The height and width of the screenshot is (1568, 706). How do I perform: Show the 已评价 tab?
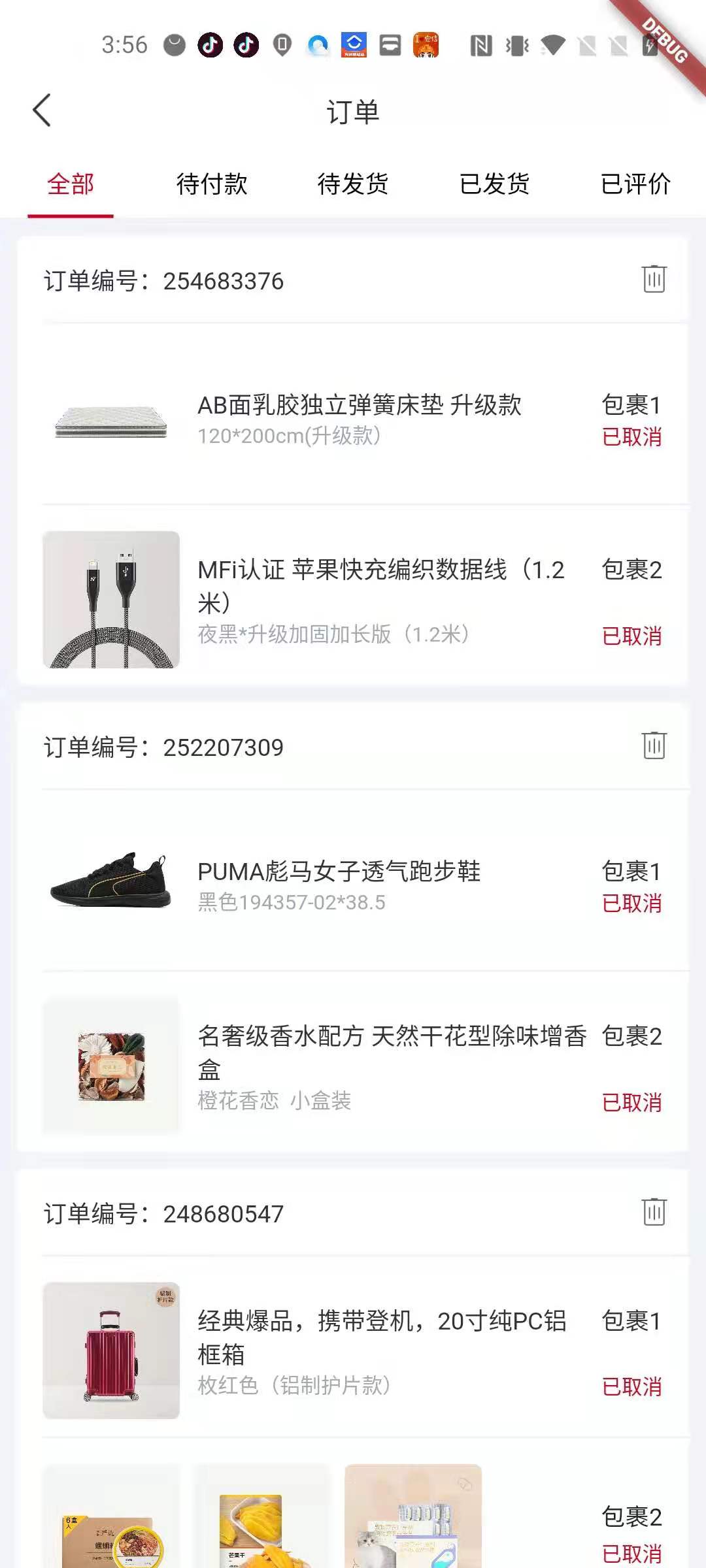coord(635,184)
